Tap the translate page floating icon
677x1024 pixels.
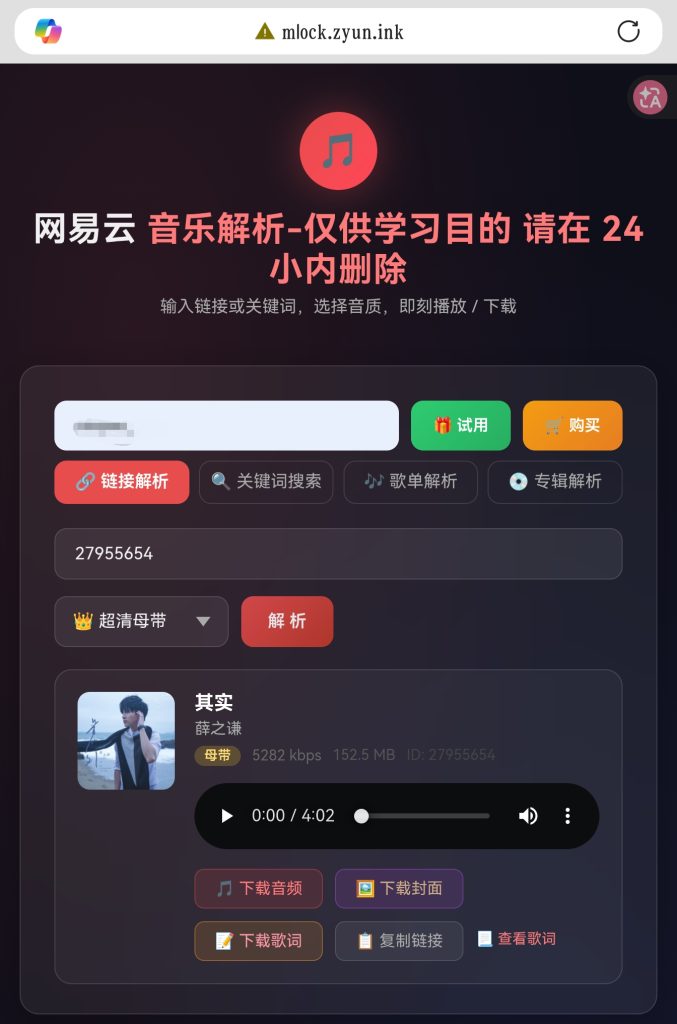(651, 97)
